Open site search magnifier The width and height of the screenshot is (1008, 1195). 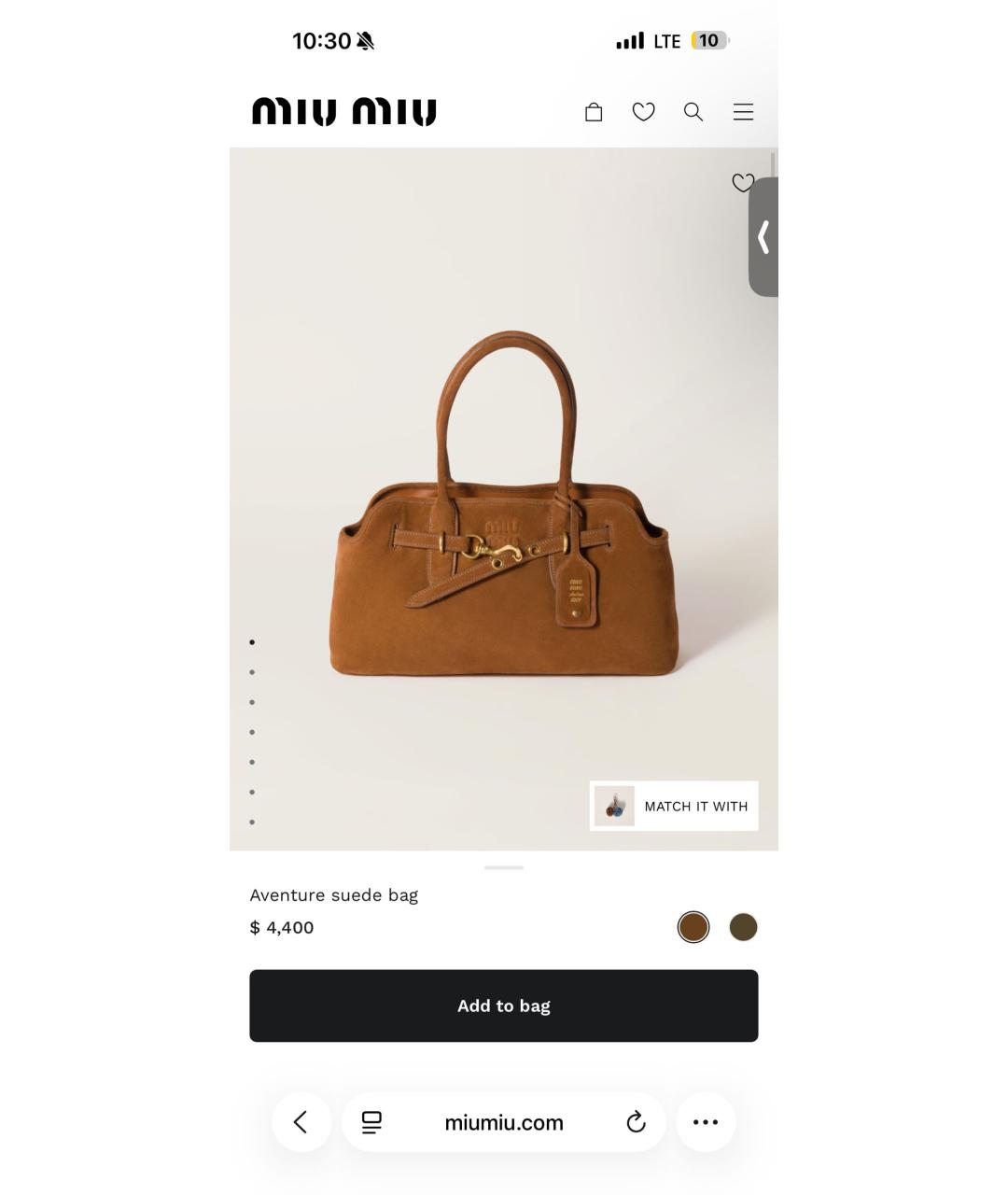pos(693,112)
